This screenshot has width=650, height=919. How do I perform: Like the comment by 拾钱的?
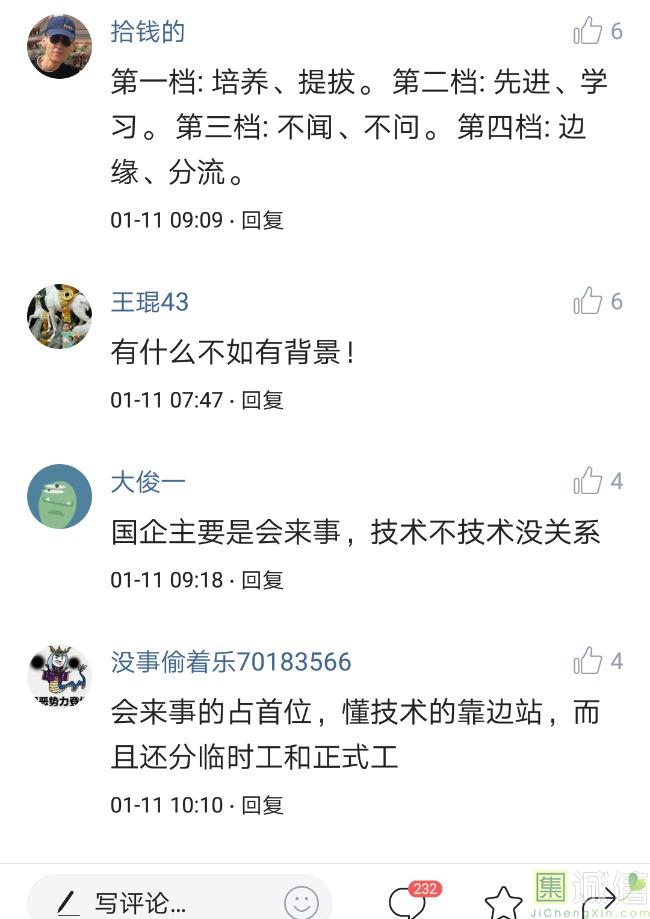point(589,32)
